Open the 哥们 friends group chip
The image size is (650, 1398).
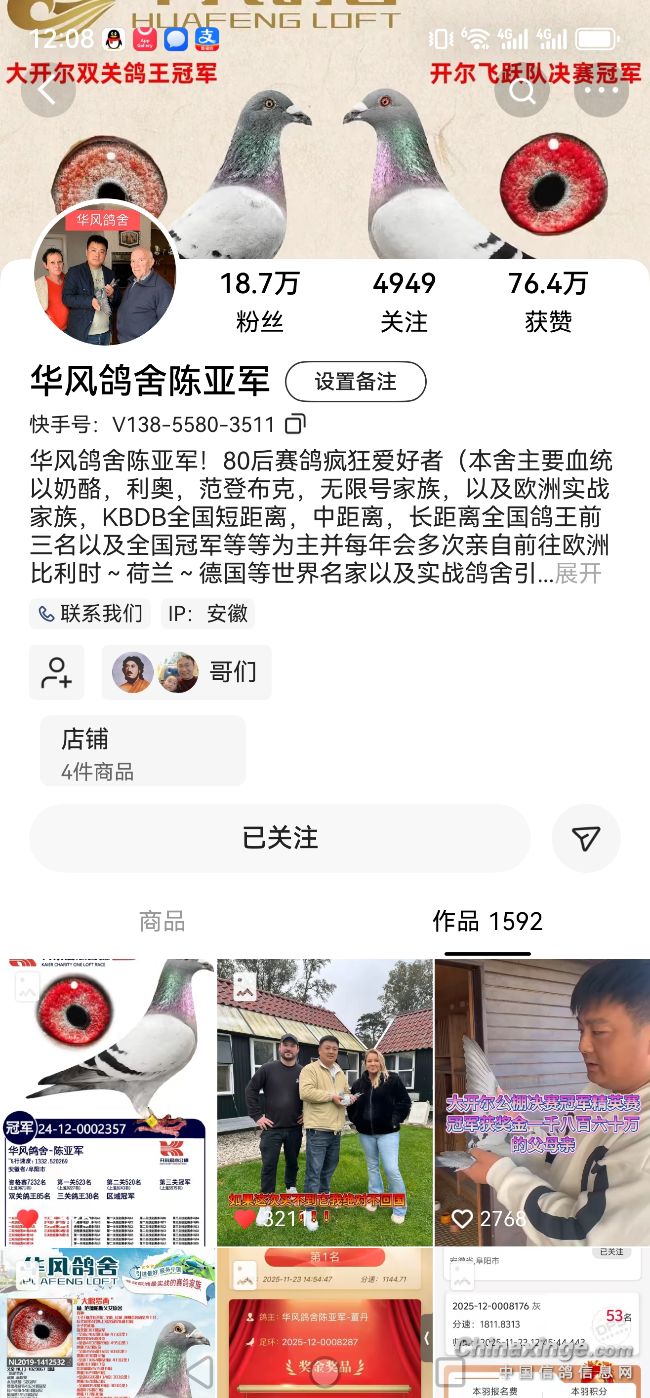point(187,672)
